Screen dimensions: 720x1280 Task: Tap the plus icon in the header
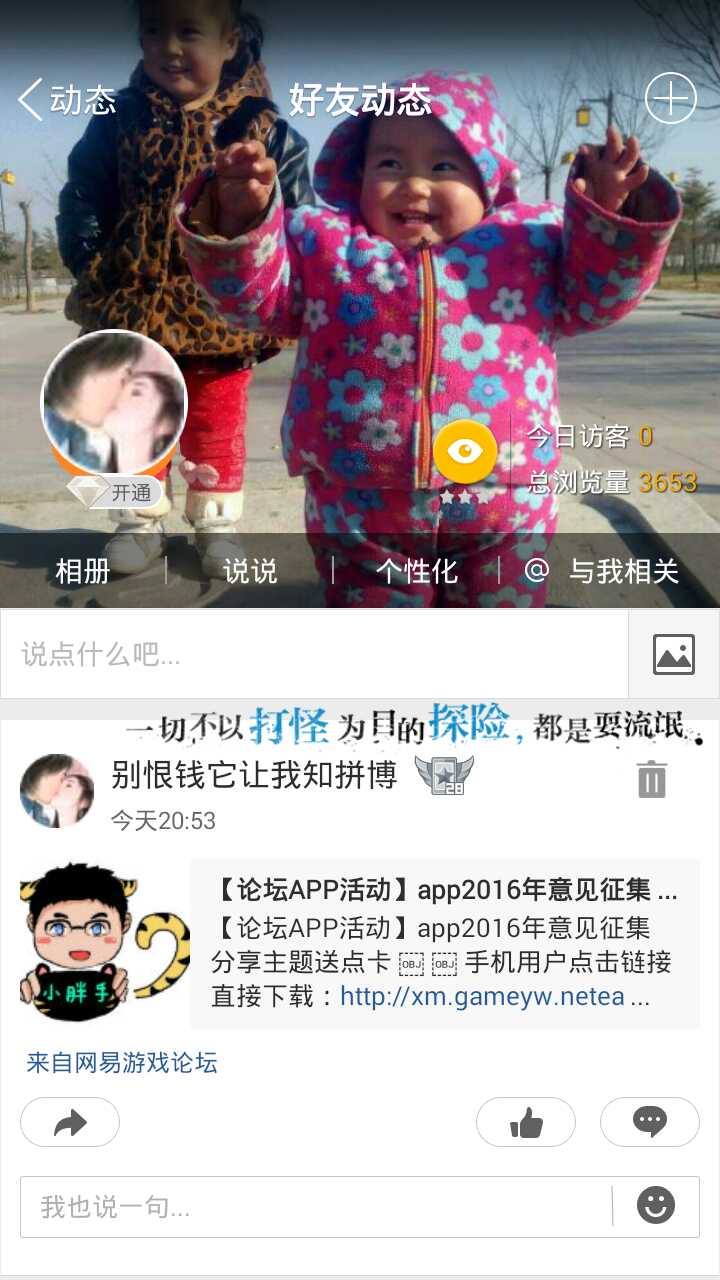[670, 99]
